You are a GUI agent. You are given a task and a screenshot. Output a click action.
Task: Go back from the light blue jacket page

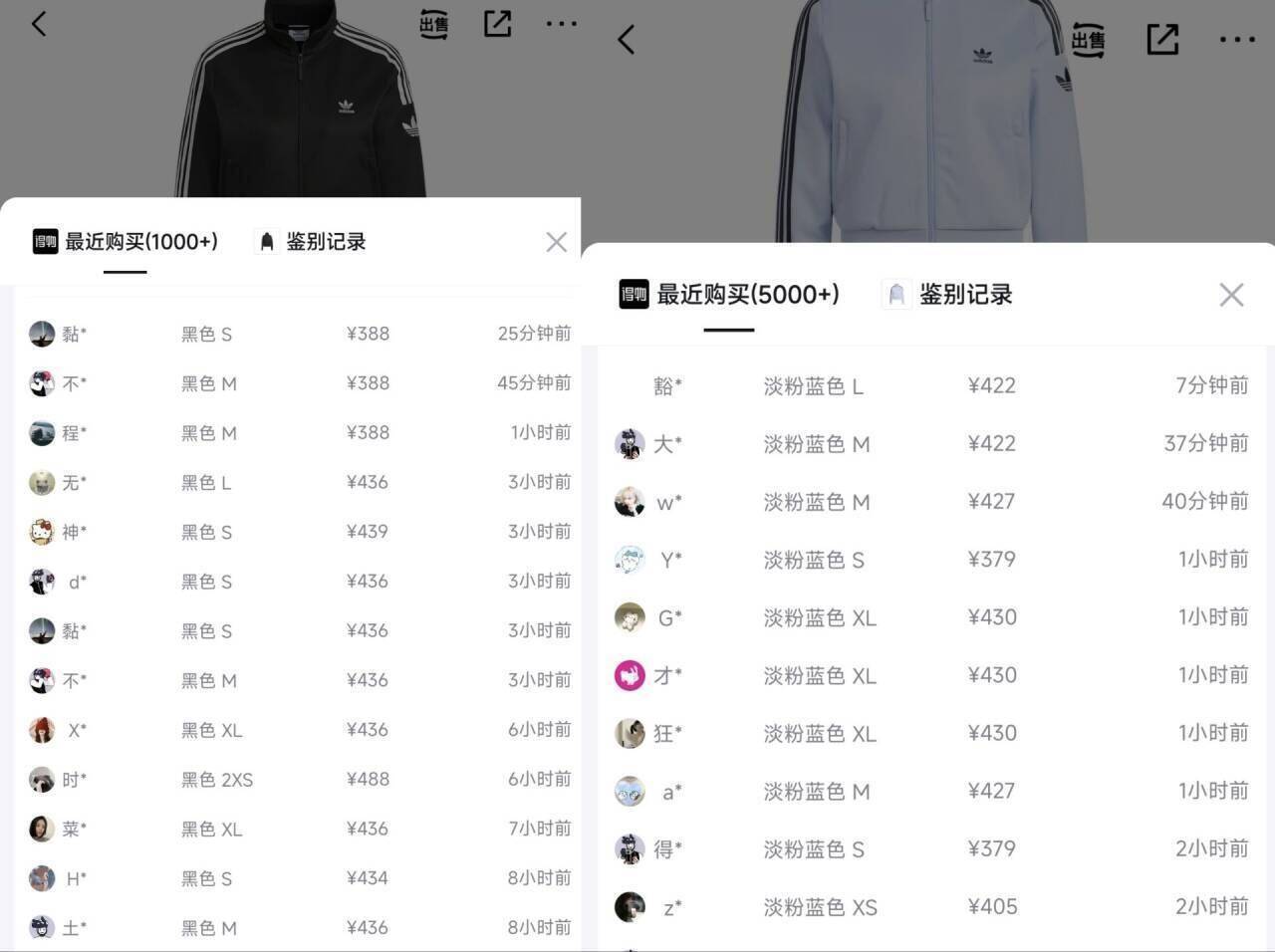click(x=626, y=40)
